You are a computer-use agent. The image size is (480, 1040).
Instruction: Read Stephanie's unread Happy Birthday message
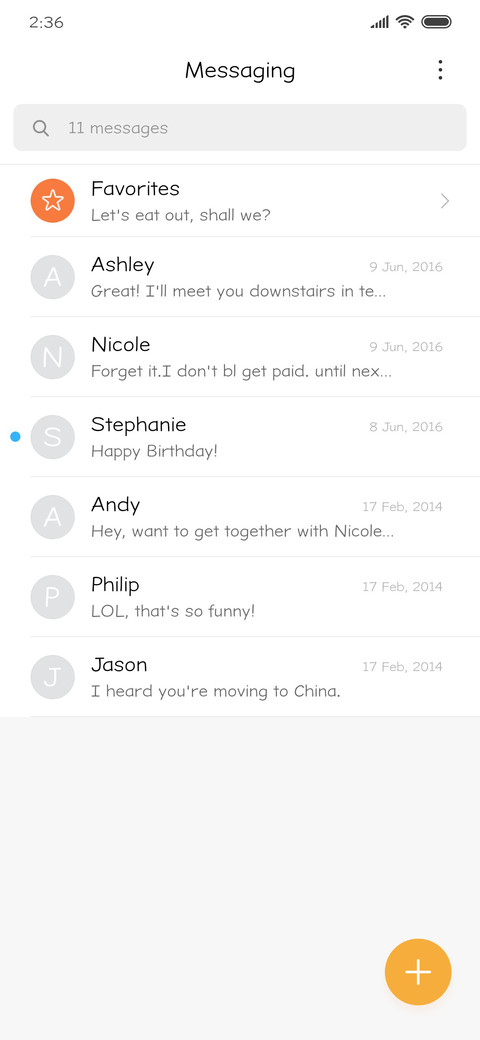pos(240,436)
